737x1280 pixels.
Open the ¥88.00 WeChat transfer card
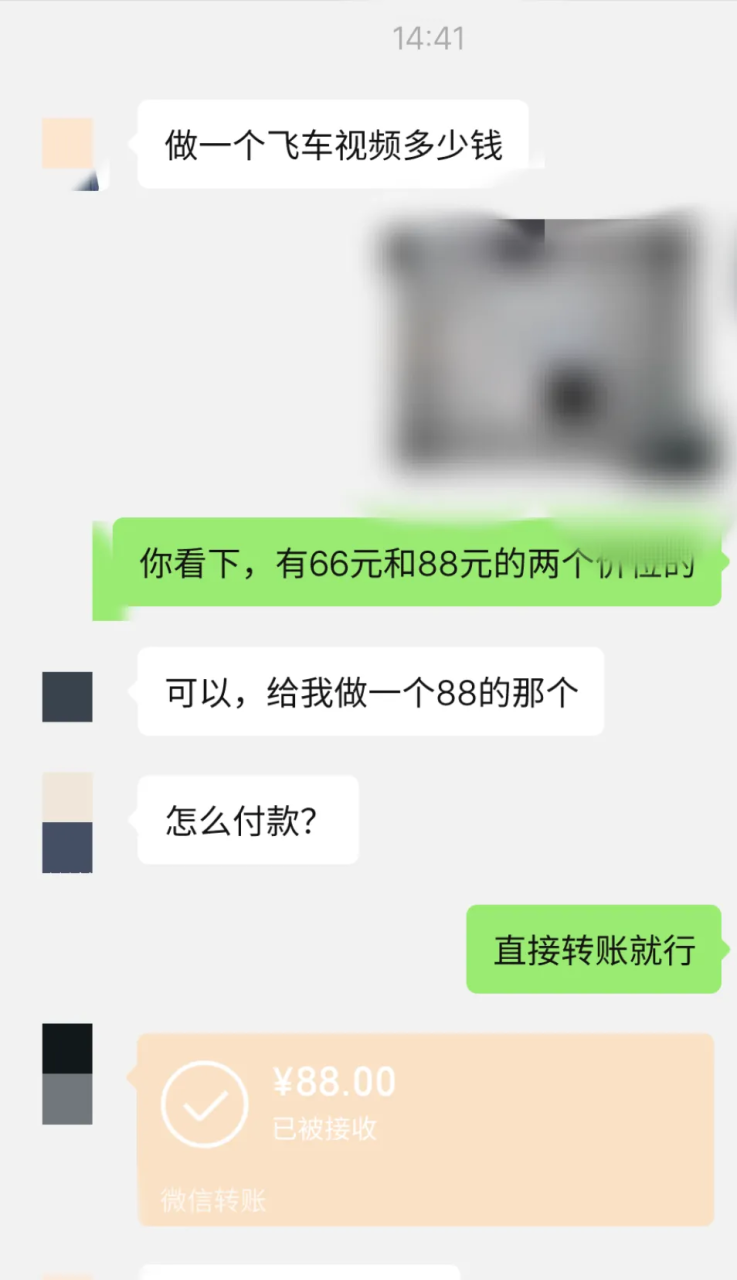click(x=425, y=1128)
